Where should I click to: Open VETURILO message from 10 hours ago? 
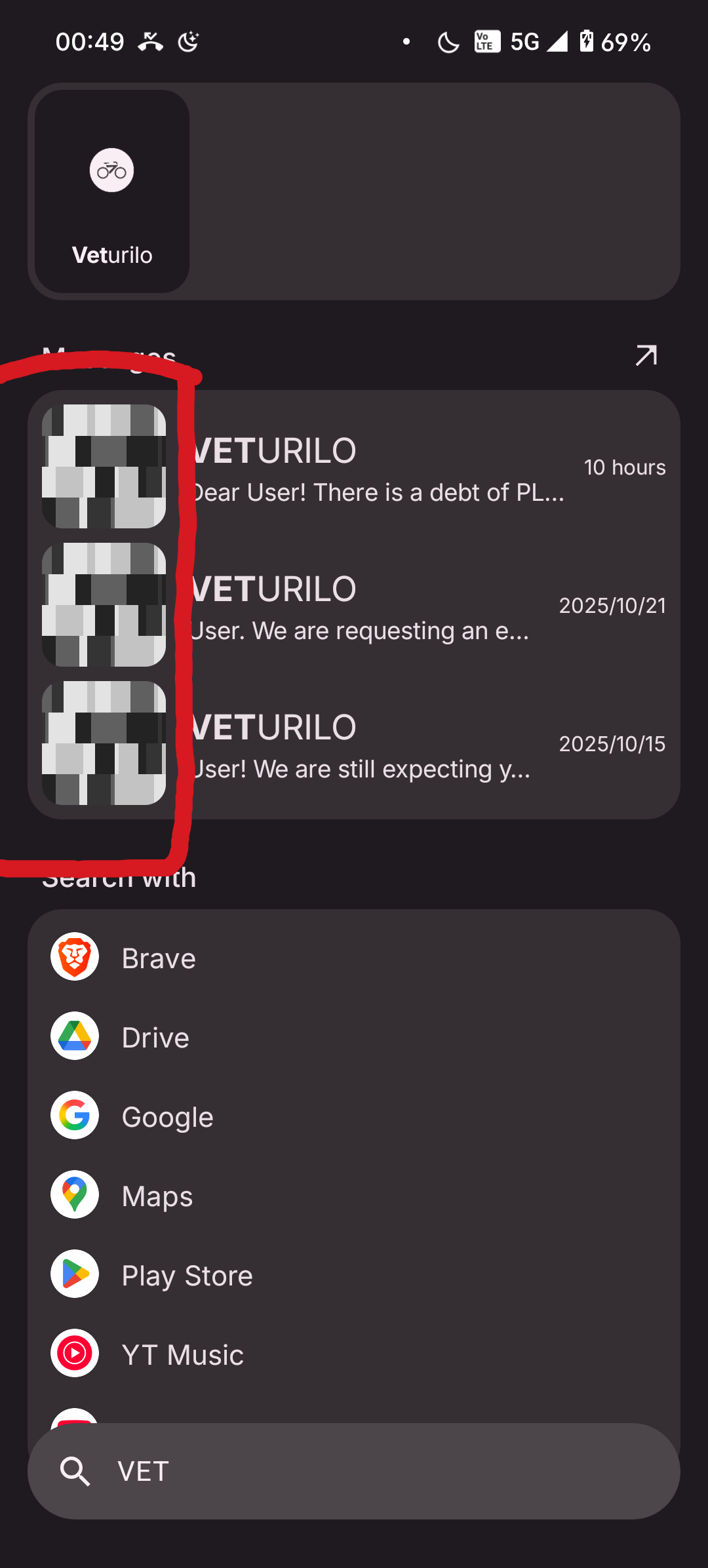(393, 468)
